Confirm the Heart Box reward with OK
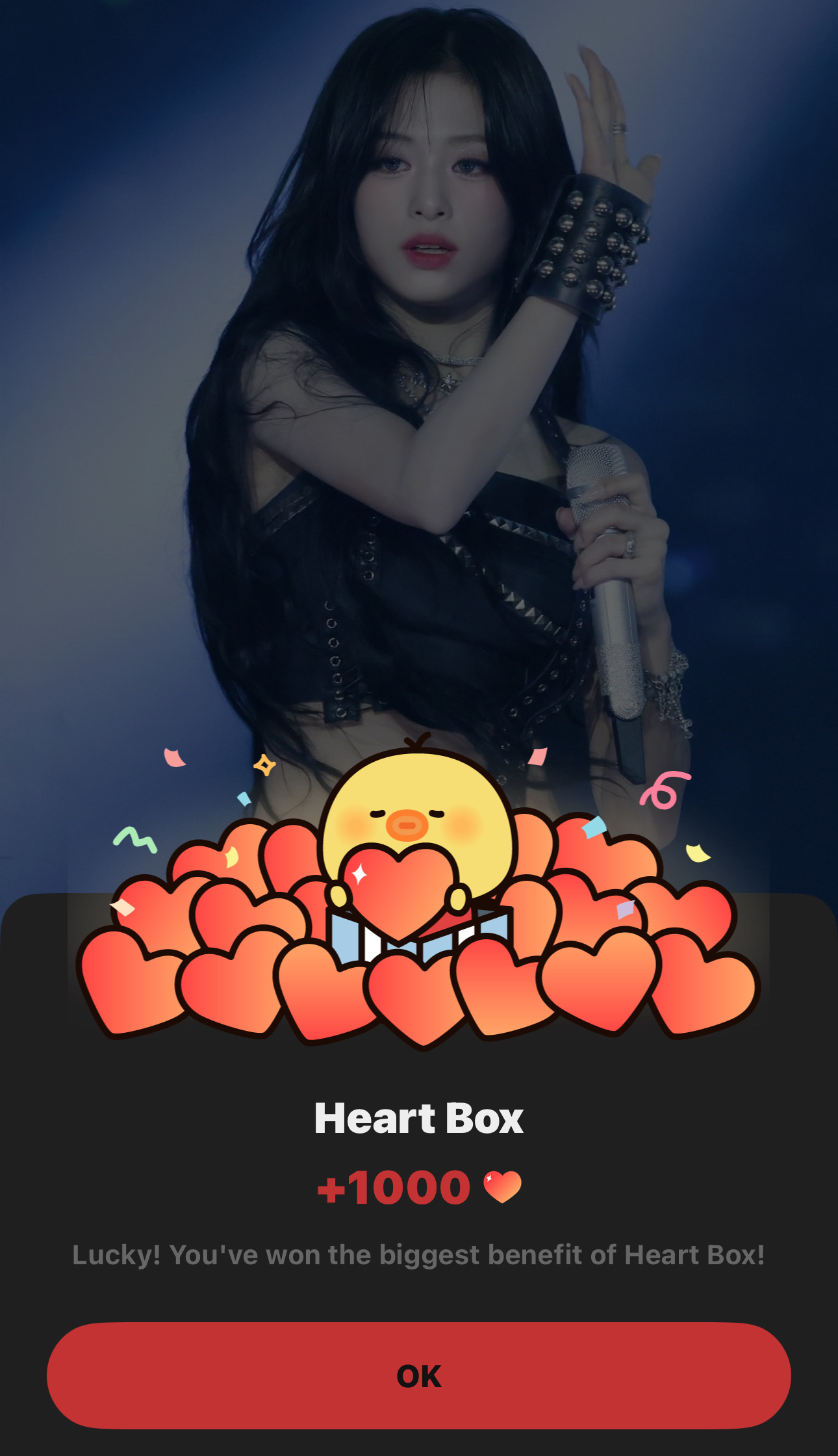Image resolution: width=838 pixels, height=1456 pixels. (418, 1375)
